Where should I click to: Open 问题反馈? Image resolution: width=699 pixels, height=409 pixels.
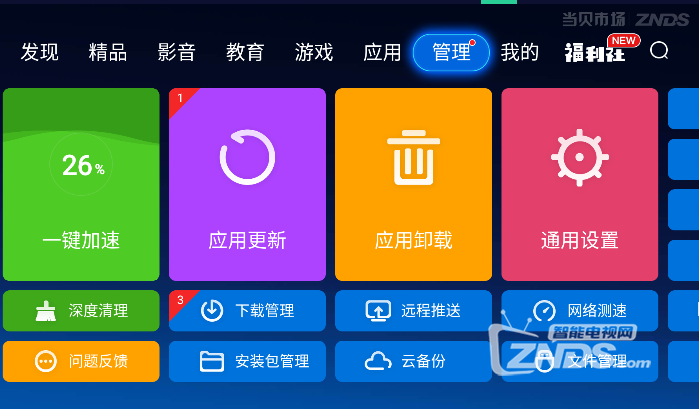(81, 361)
